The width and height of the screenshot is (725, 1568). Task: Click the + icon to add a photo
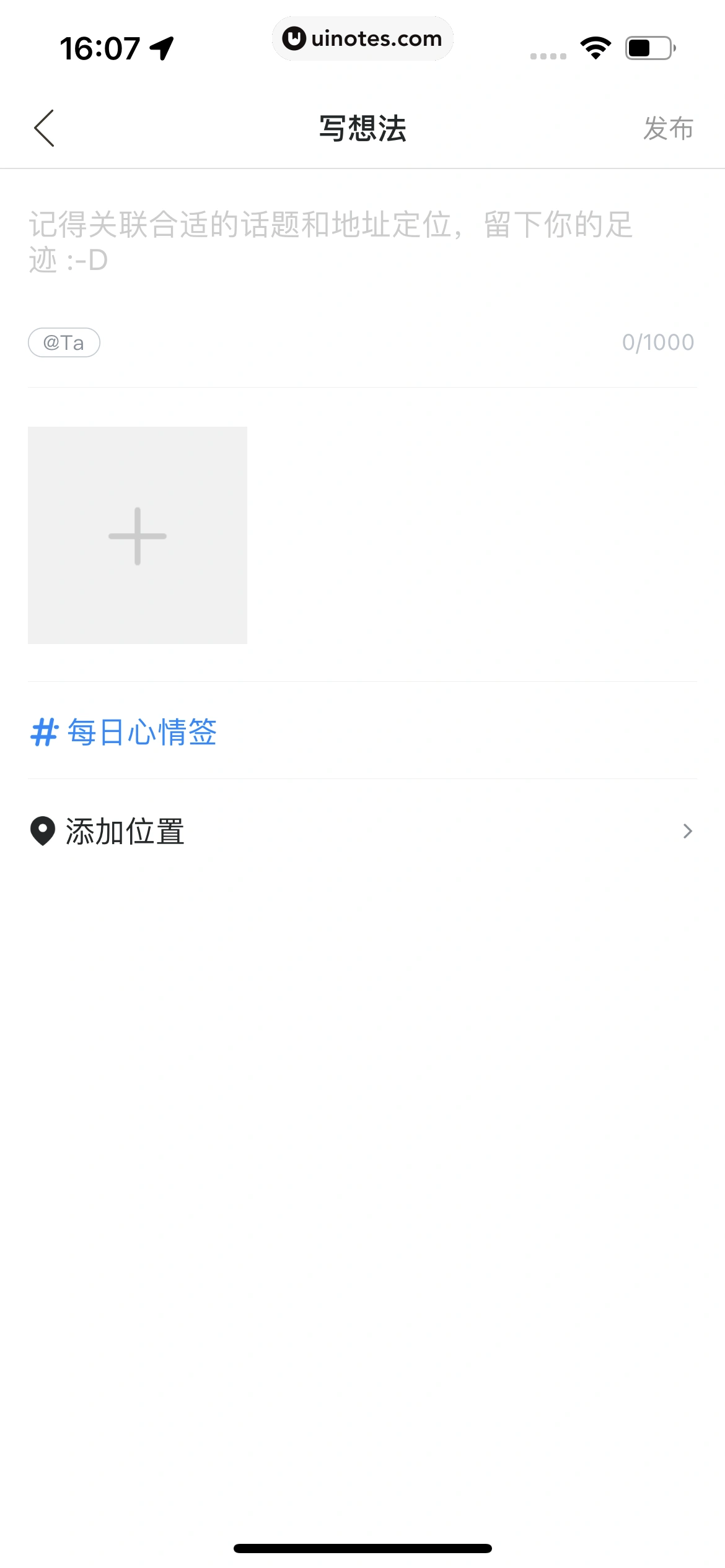[x=137, y=536]
